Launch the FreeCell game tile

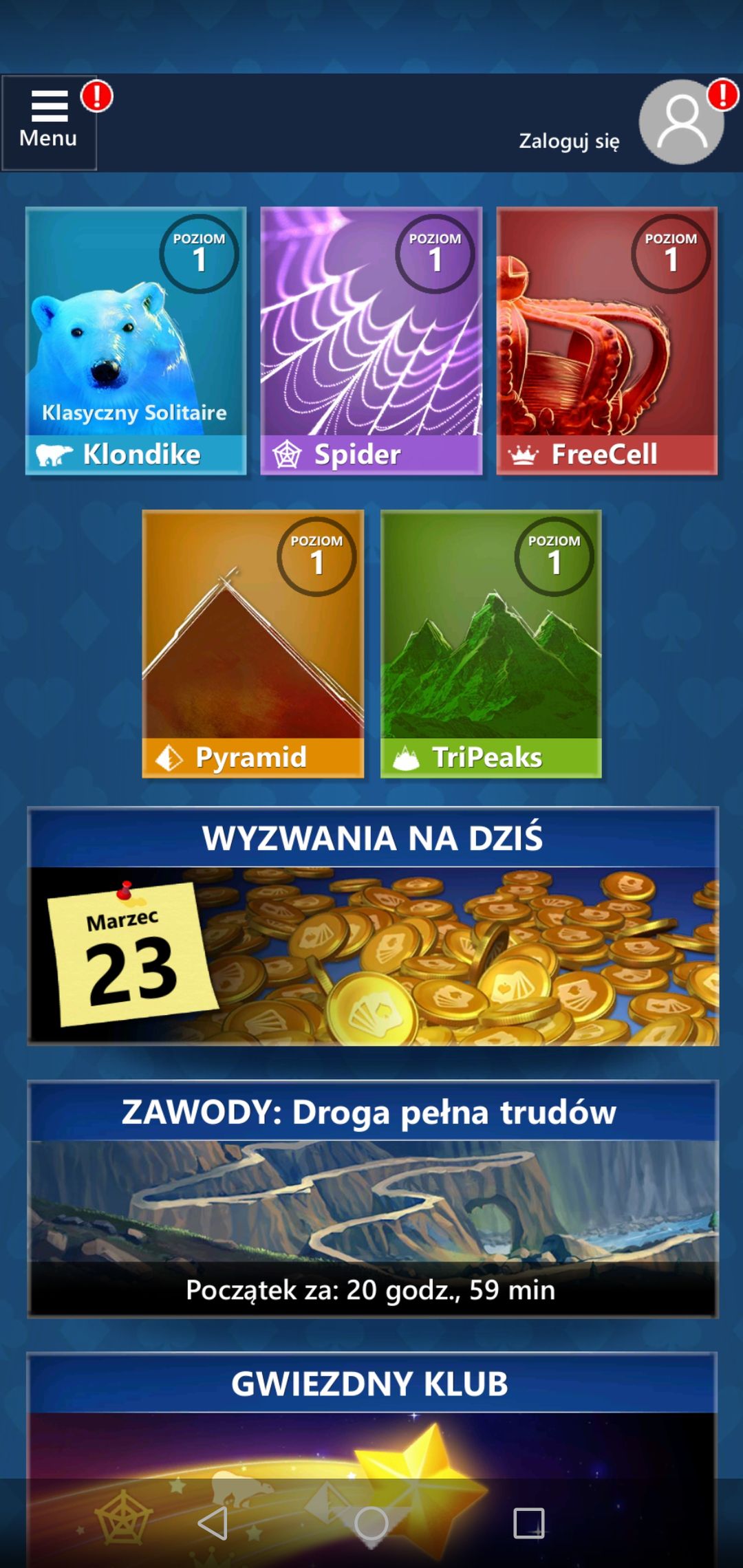(607, 341)
